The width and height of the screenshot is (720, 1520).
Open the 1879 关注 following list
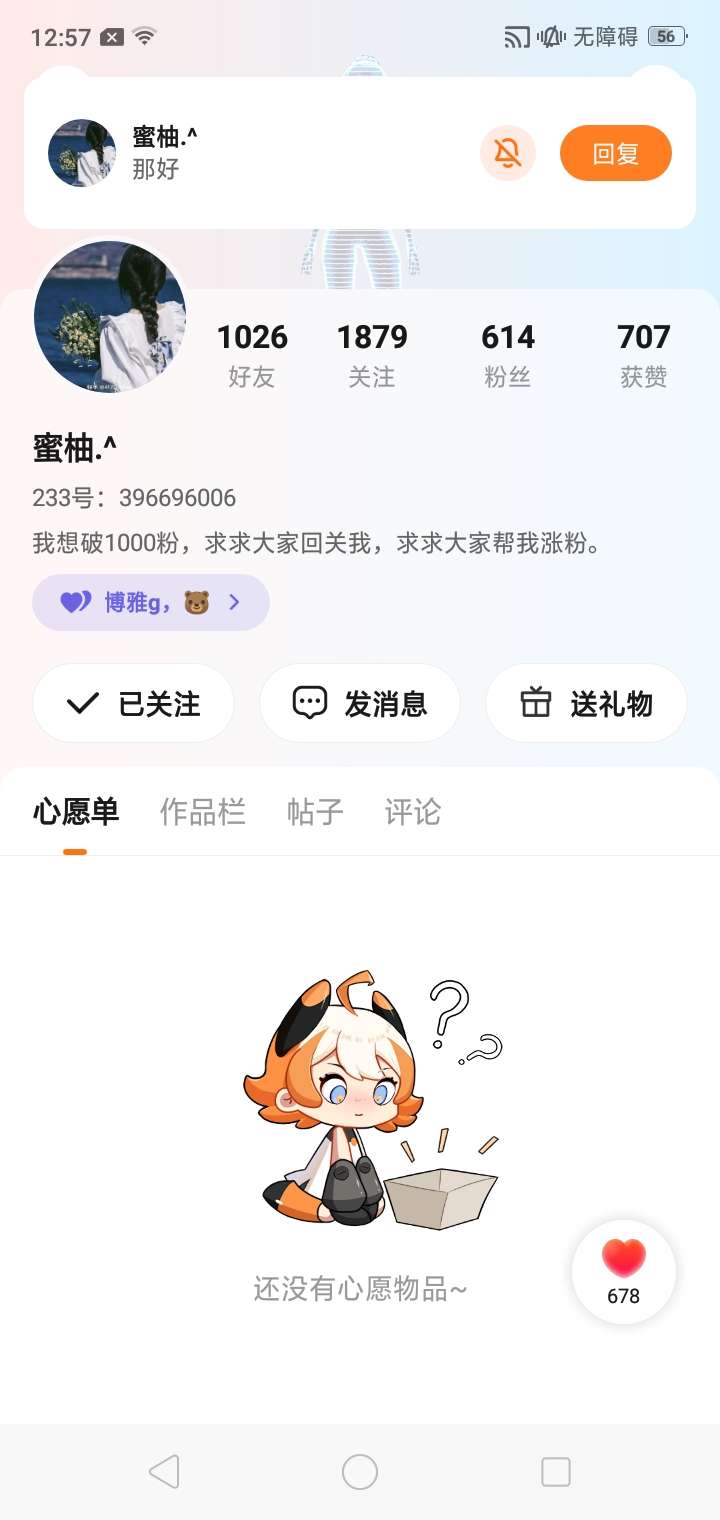click(372, 354)
